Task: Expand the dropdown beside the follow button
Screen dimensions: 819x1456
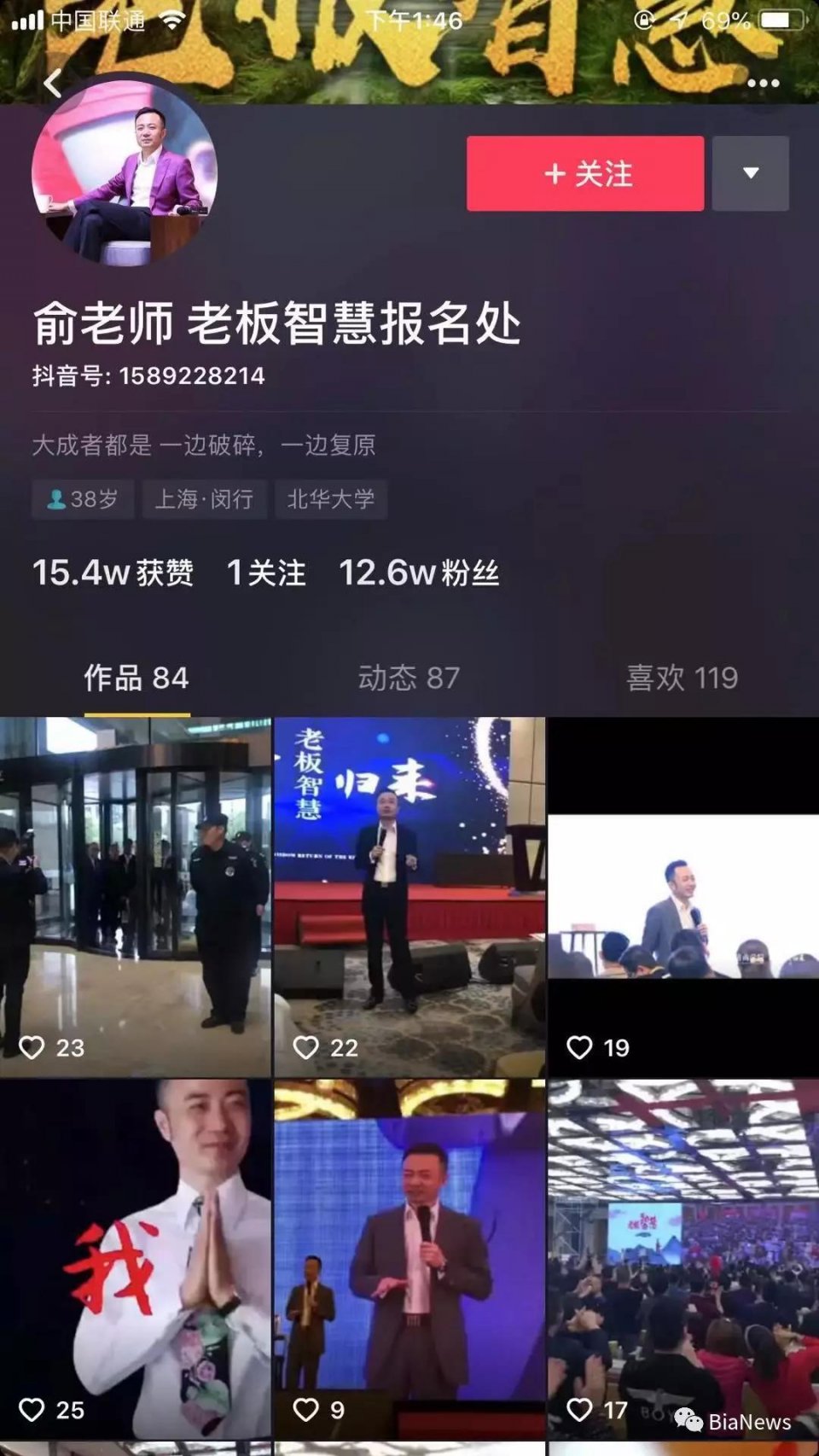Action: [750, 174]
